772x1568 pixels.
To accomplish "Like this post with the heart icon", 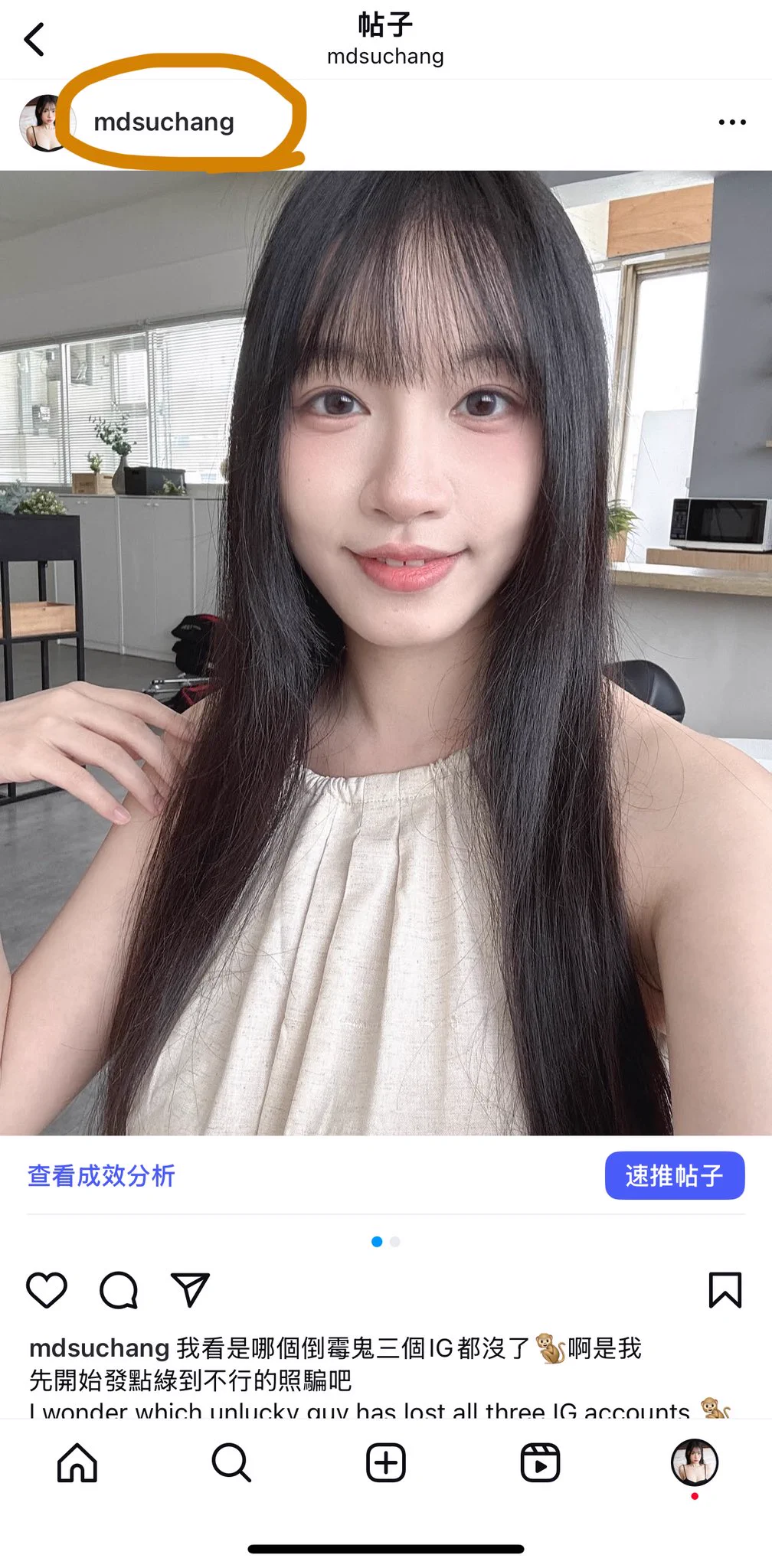I will tap(47, 1290).
